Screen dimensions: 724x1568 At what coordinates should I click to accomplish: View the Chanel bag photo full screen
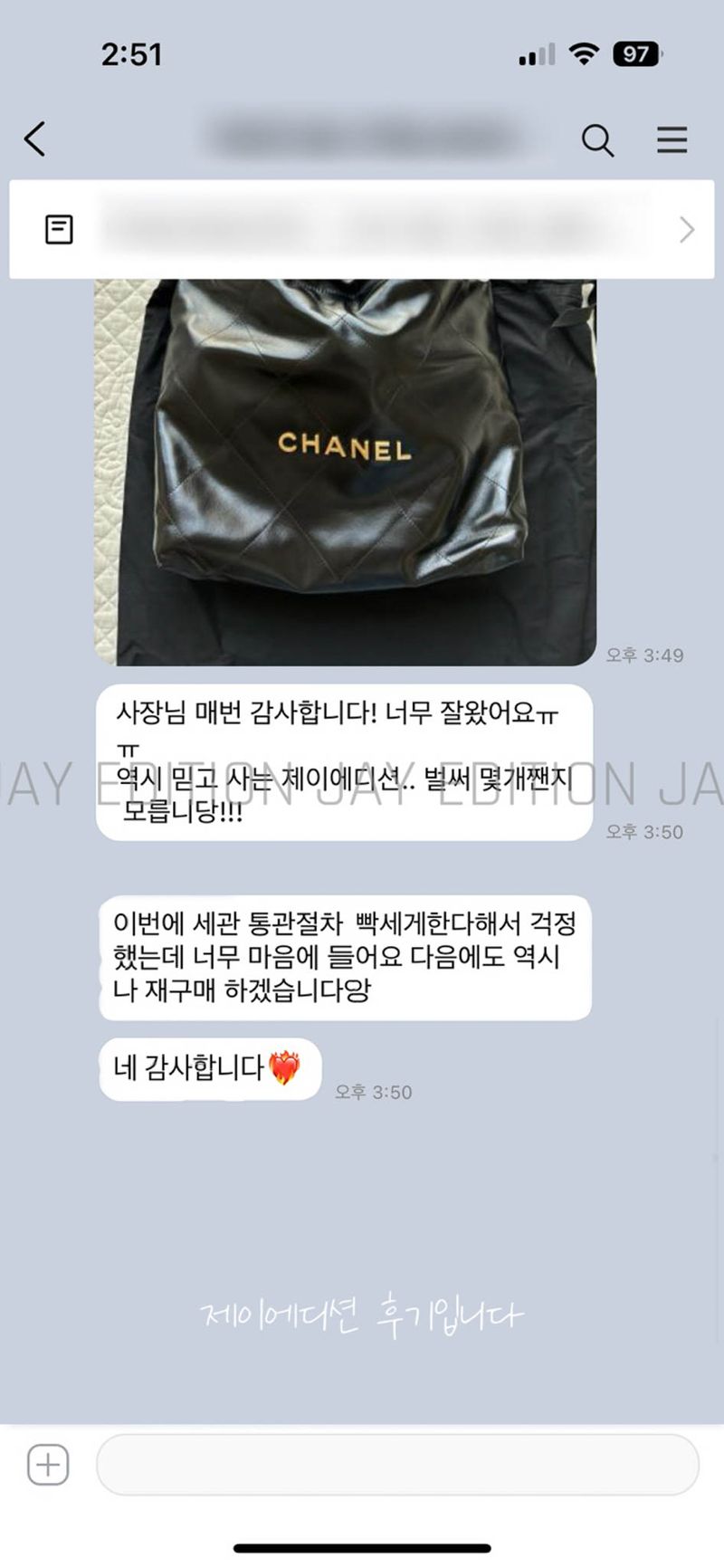[345, 472]
